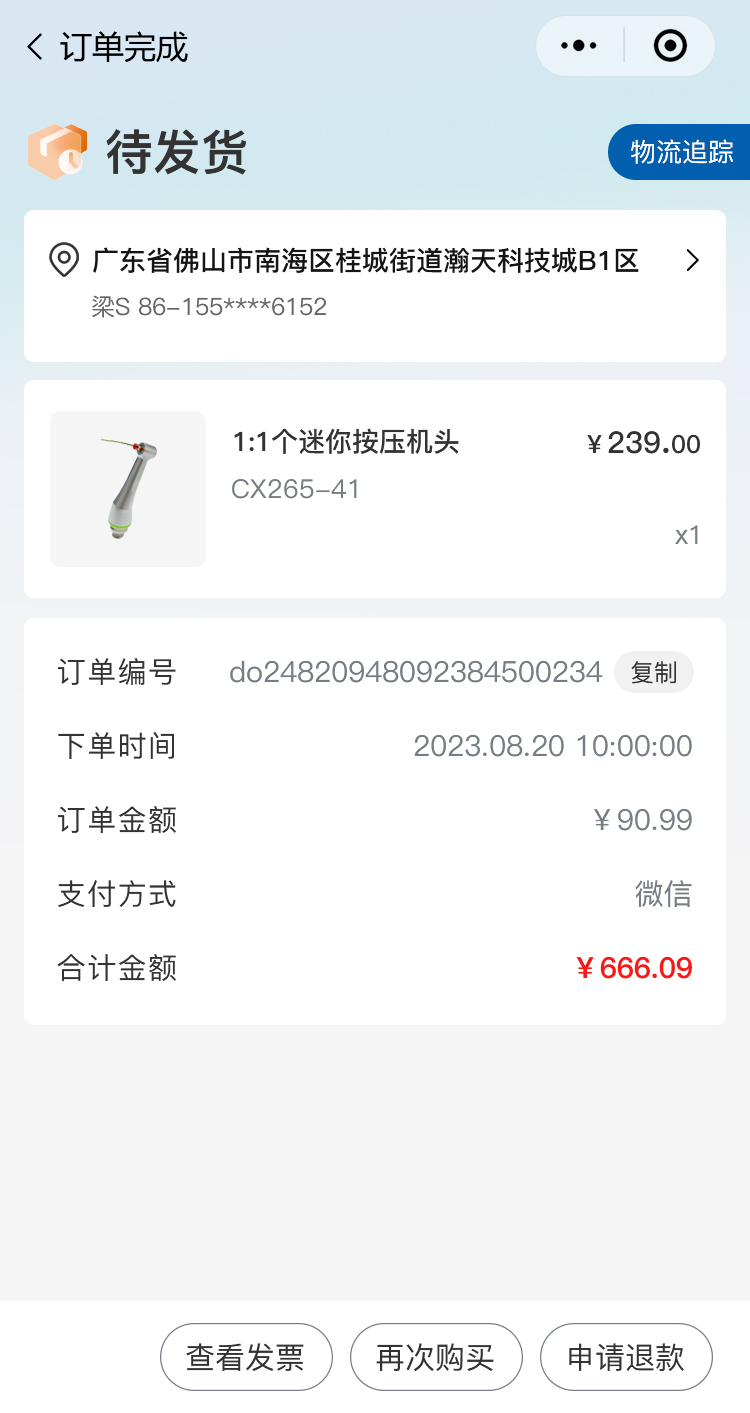
Task: Open 物流追踪 logistics tracking
Action: tap(681, 152)
